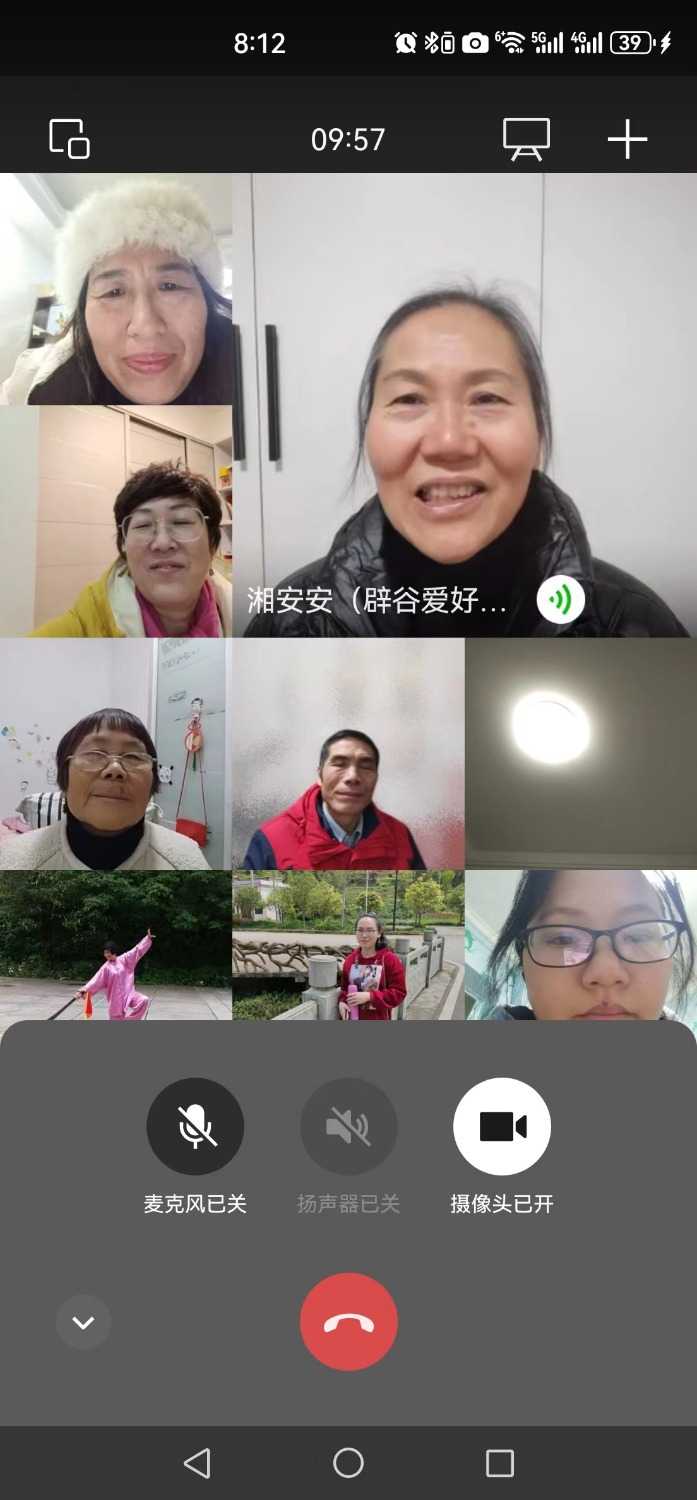The image size is (697, 1500).
Task: Select the video tile showing a ceiling light
Action: pyautogui.click(x=581, y=753)
